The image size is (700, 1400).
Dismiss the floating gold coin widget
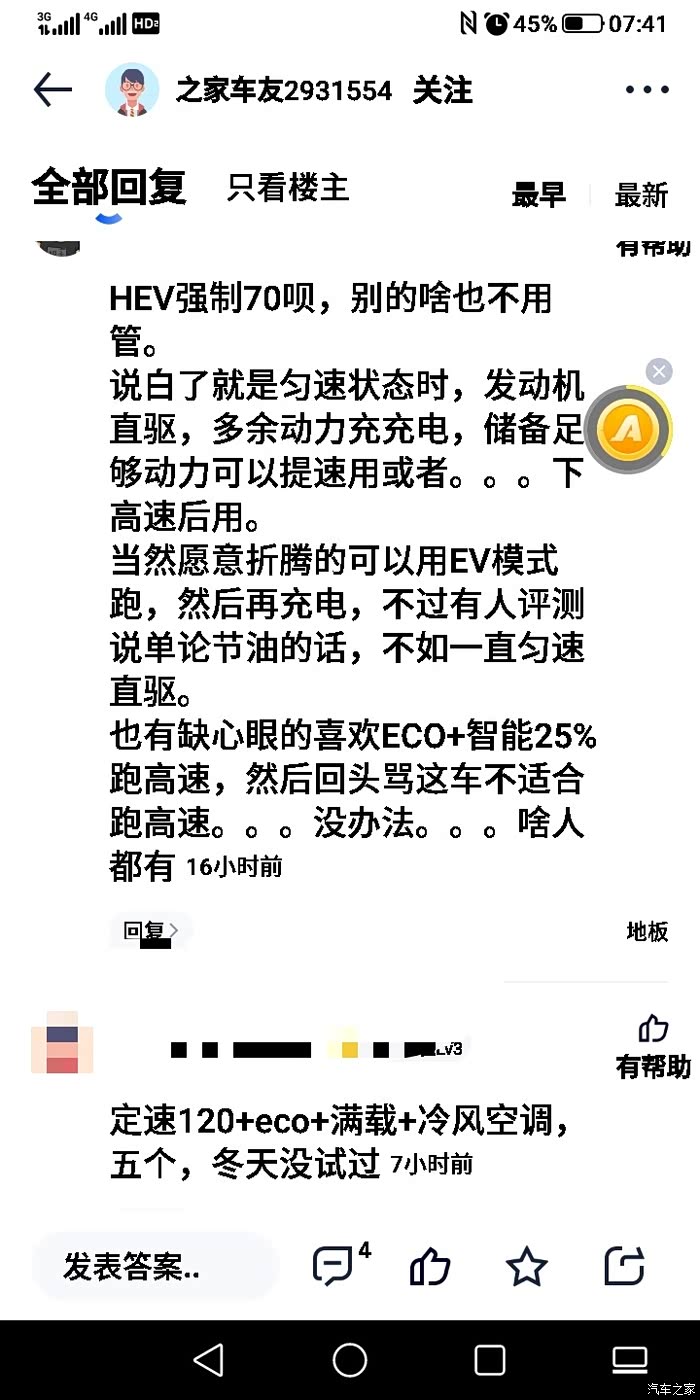coord(658,372)
